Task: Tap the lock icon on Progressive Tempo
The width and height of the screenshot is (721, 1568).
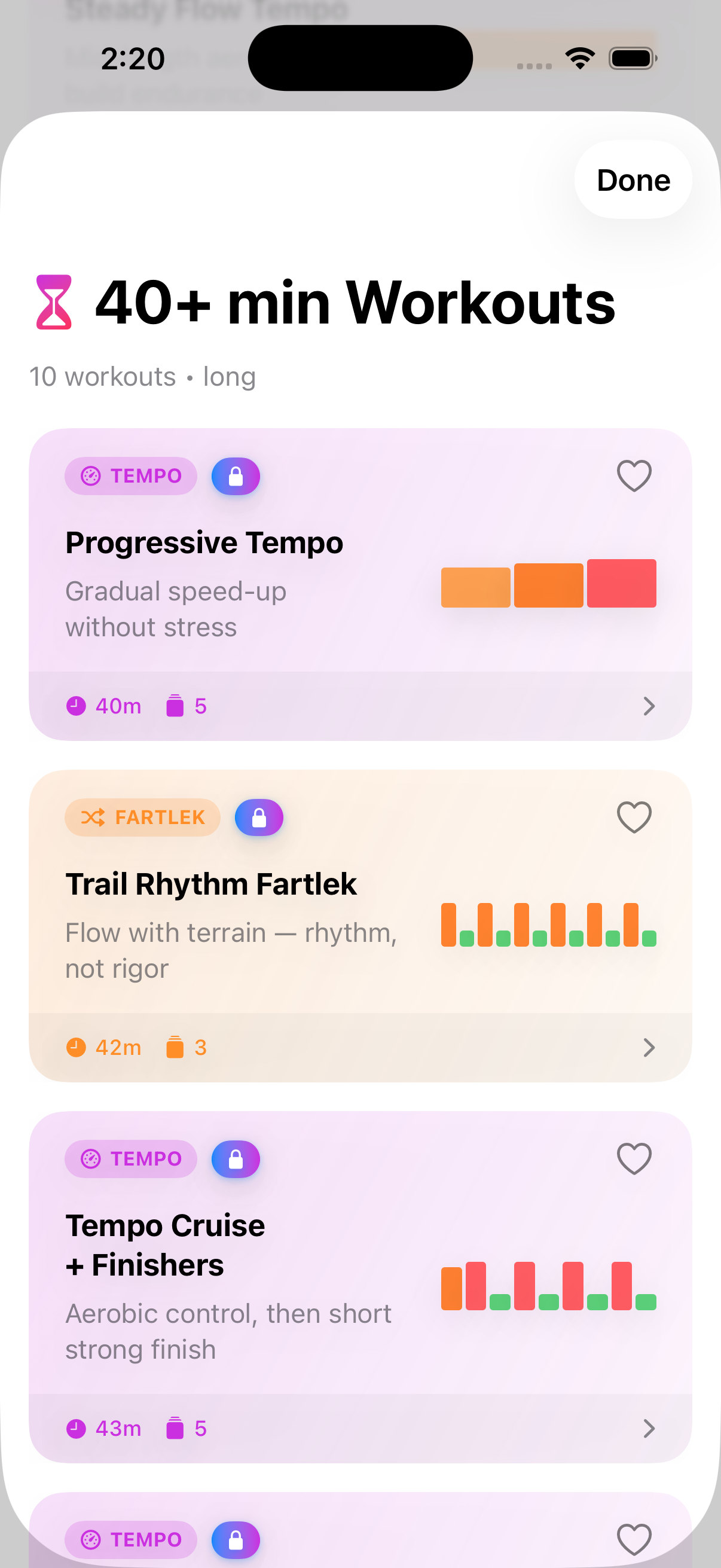Action: [236, 475]
